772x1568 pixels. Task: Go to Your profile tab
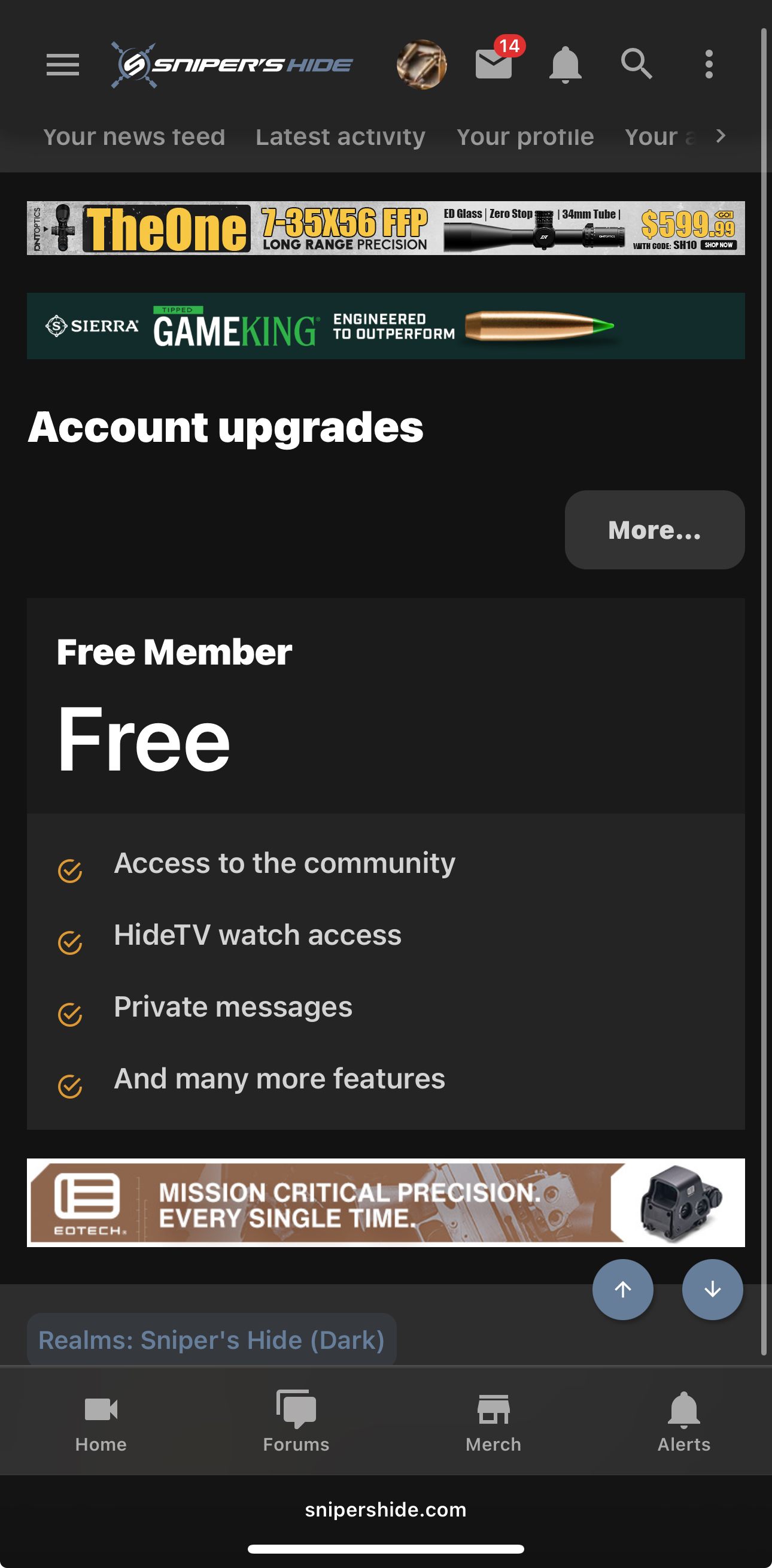[x=525, y=137]
